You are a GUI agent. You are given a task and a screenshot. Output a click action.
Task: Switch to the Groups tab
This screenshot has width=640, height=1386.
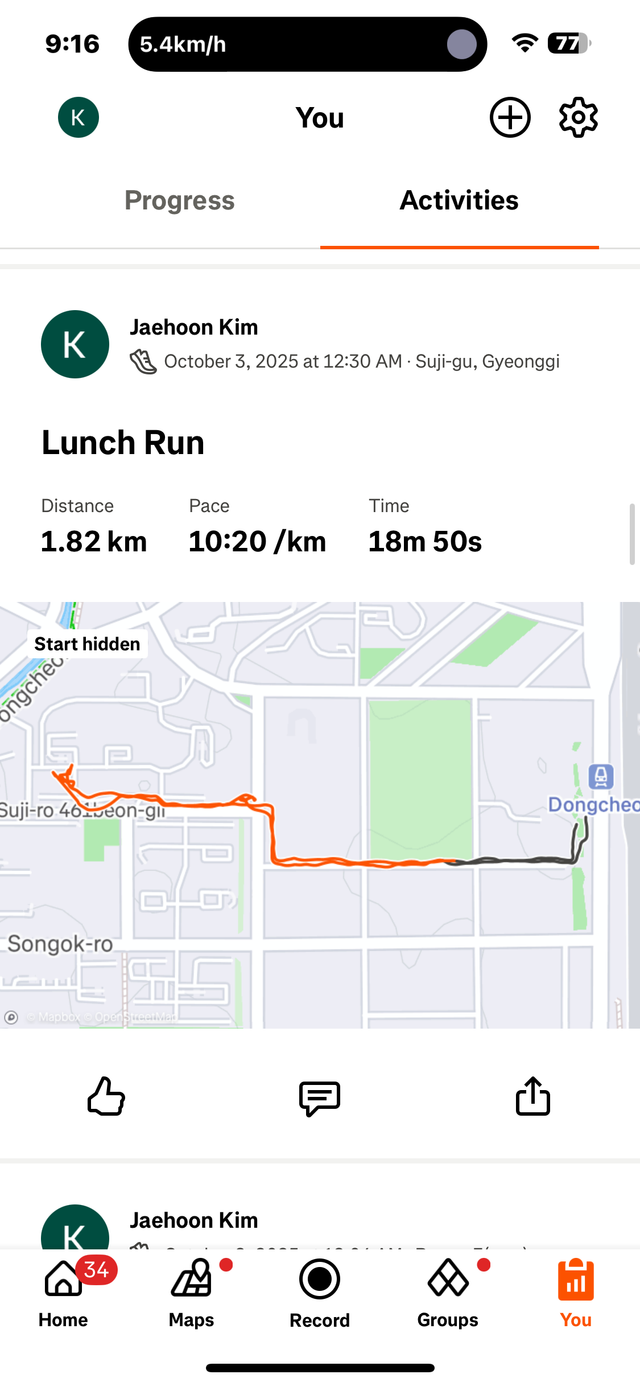coord(447,1292)
